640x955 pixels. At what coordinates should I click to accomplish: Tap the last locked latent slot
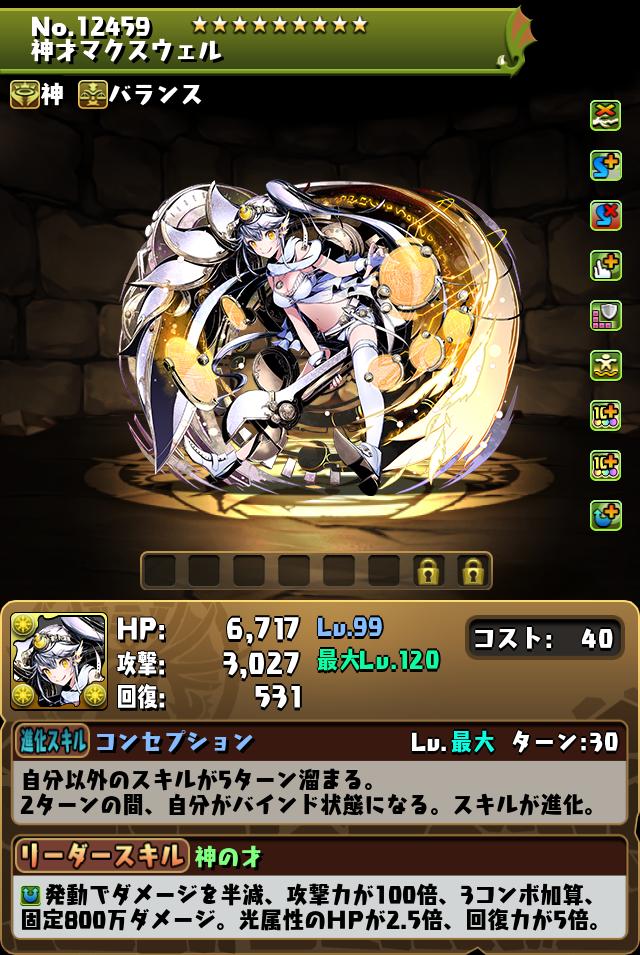473,571
